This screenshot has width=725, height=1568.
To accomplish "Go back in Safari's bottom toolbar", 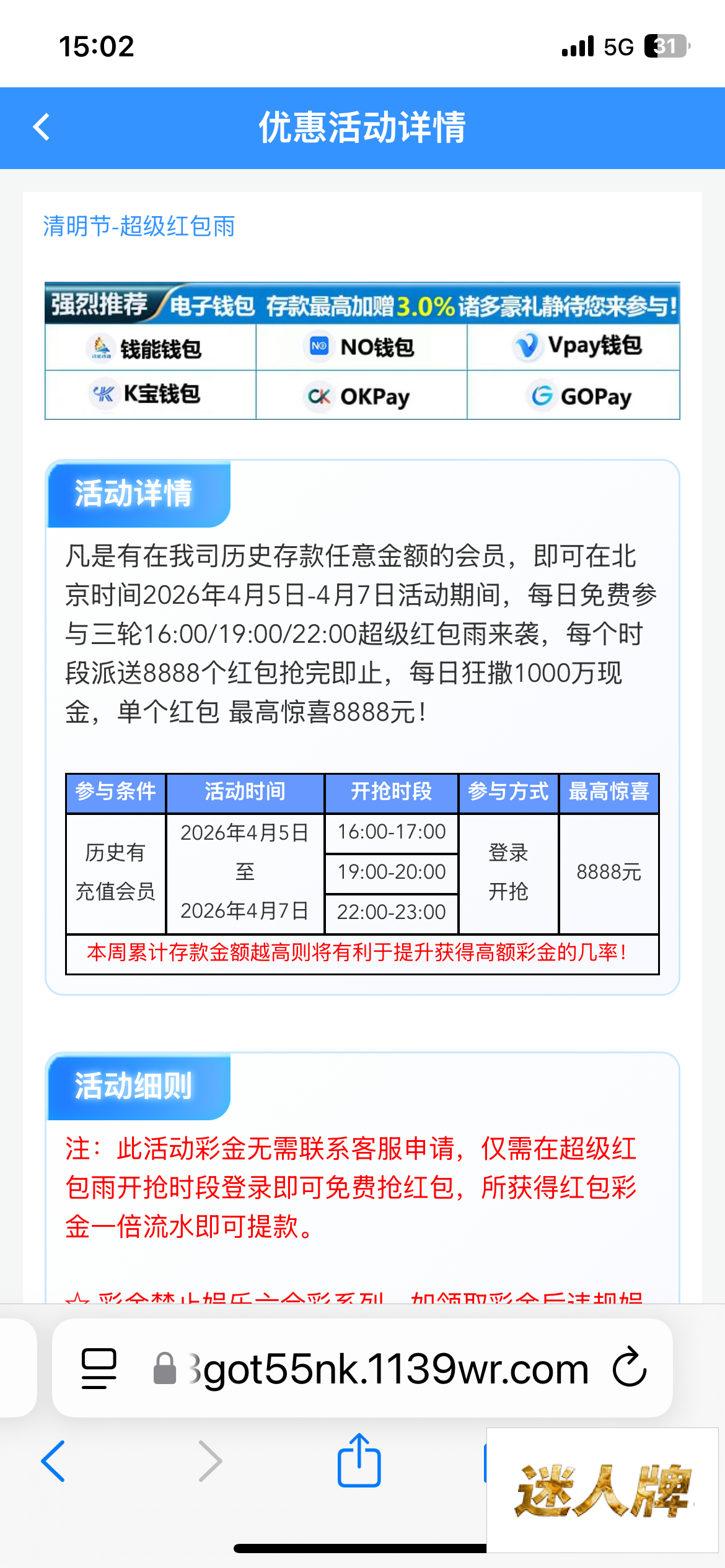I will click(53, 1461).
